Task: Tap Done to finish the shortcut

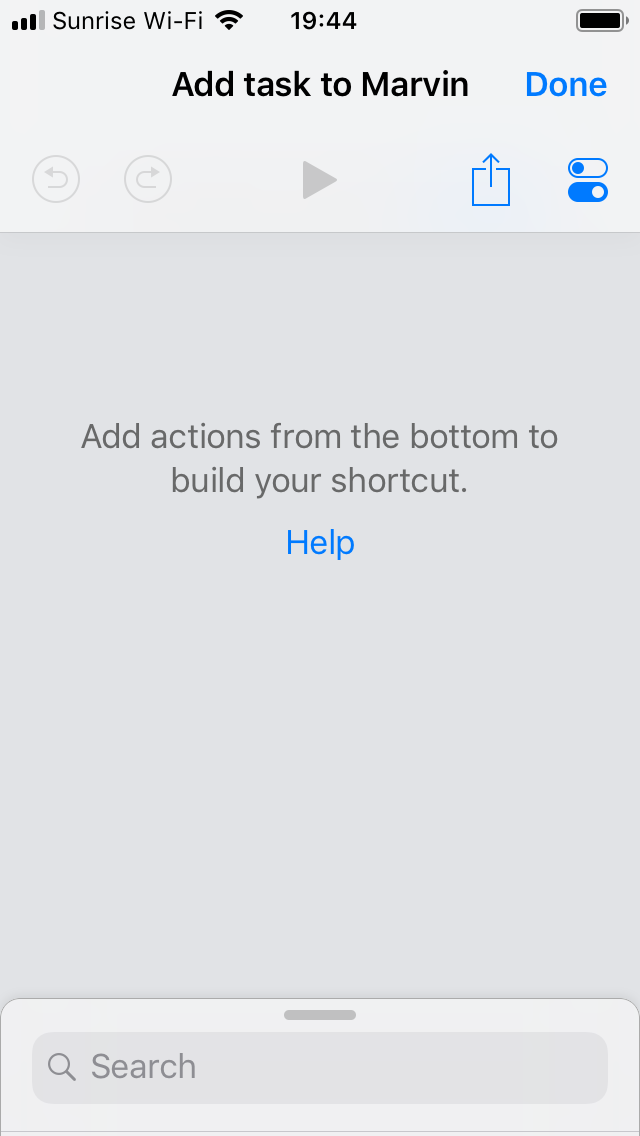Action: pyautogui.click(x=565, y=85)
